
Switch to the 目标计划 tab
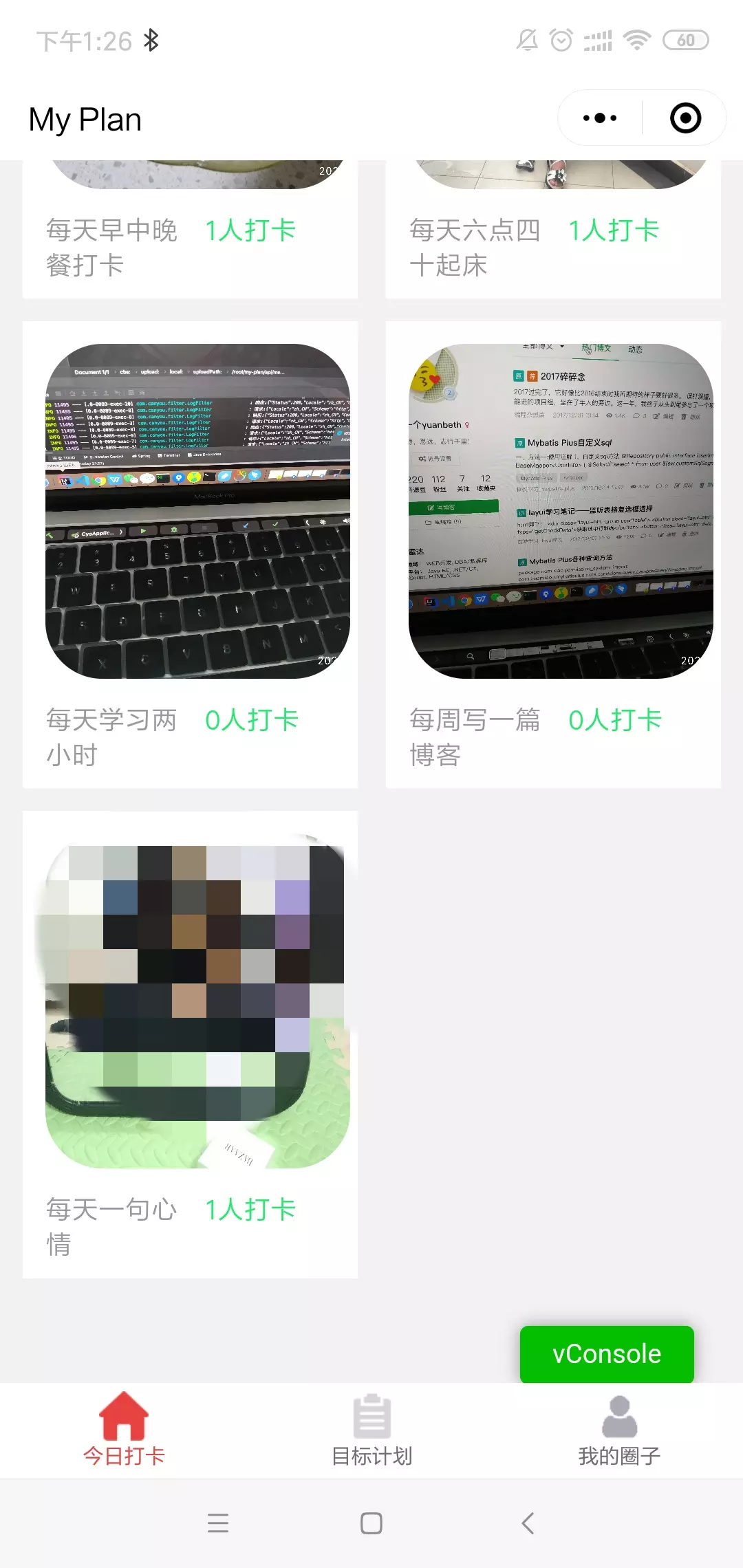371,1429
